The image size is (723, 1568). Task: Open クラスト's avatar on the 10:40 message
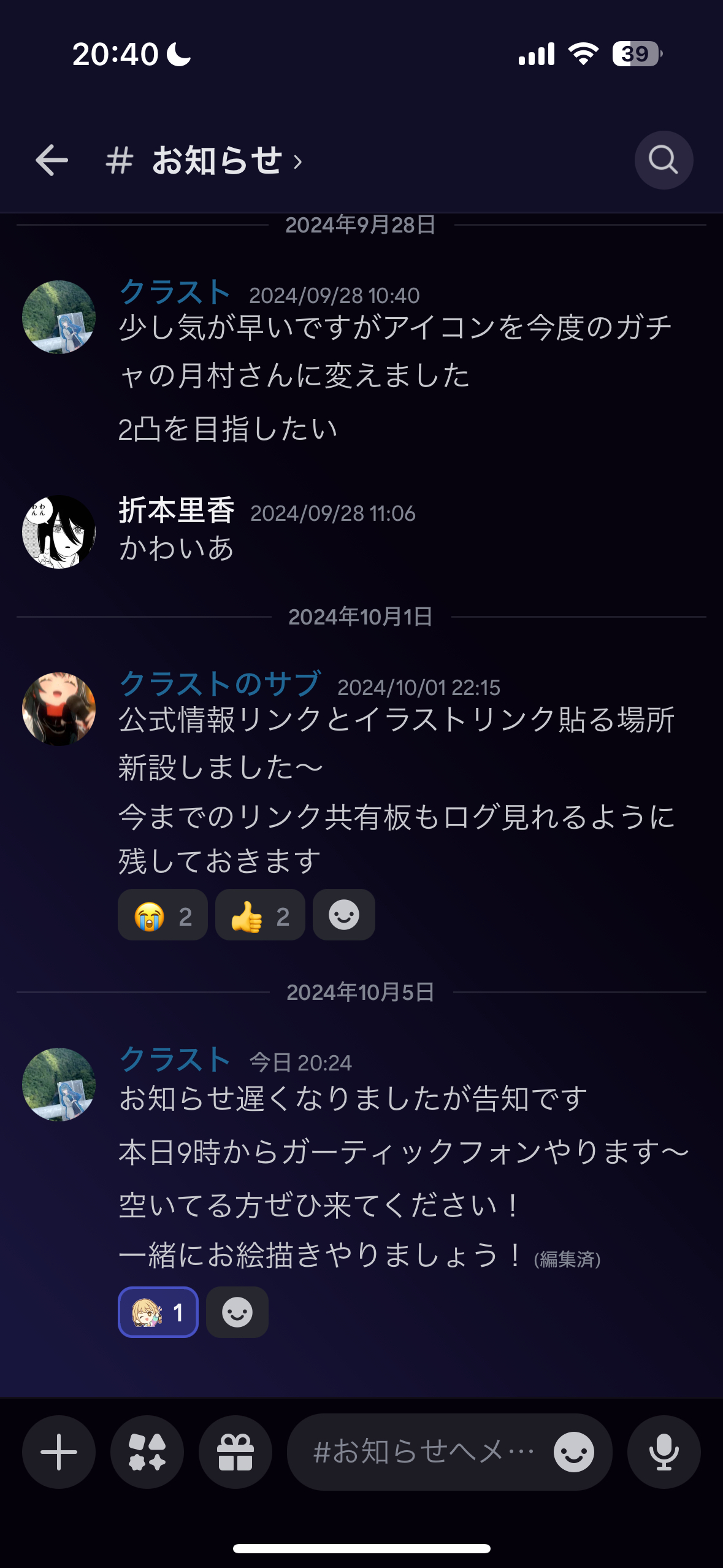click(59, 317)
